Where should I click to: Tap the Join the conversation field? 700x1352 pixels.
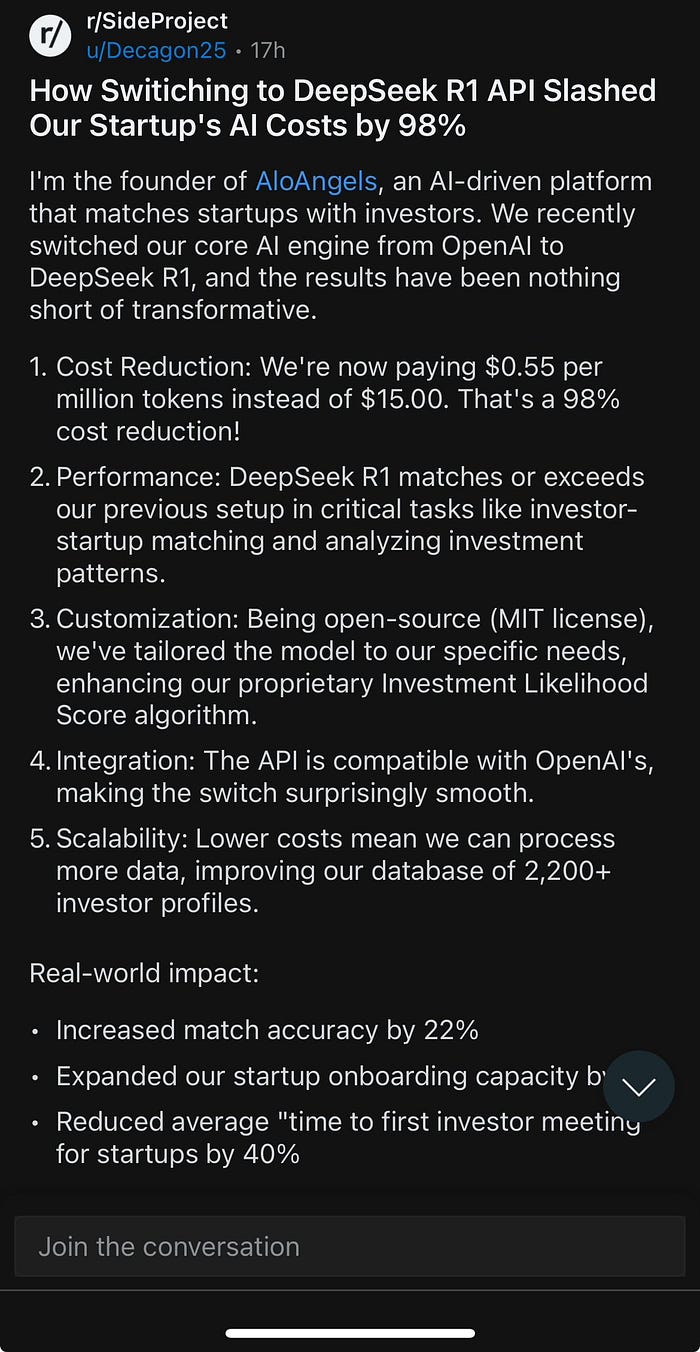(349, 1246)
